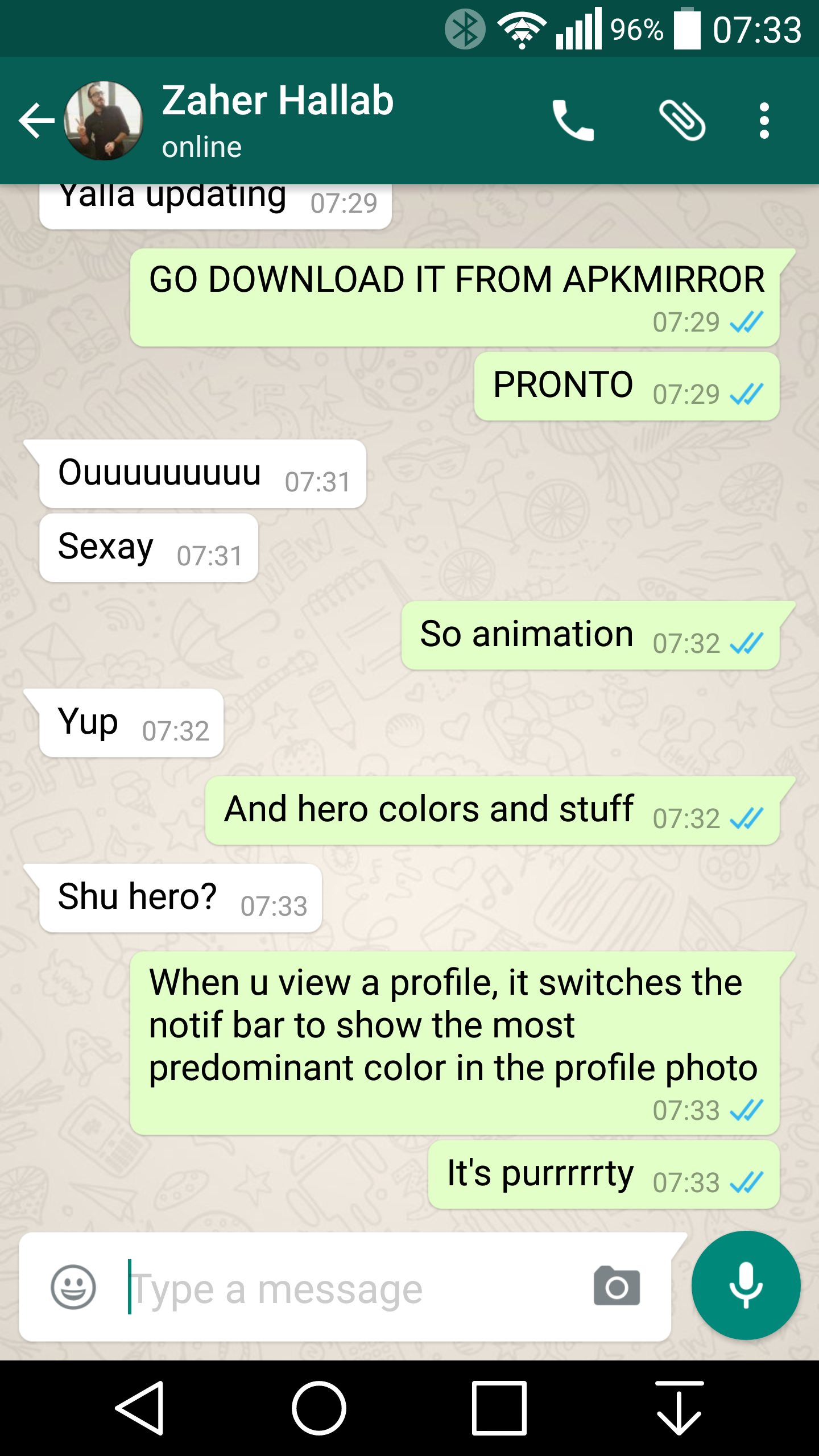The width and height of the screenshot is (819, 1456).
Task: Tap the system back button
Action: [141, 1408]
